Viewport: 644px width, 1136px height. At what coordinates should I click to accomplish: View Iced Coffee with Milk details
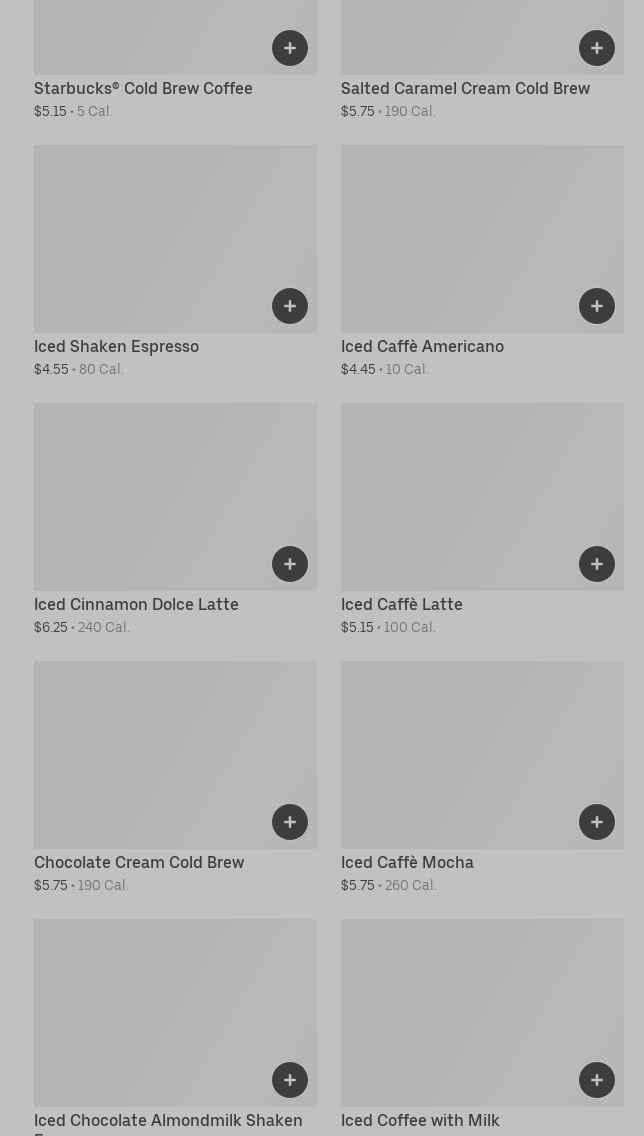(460, 1005)
